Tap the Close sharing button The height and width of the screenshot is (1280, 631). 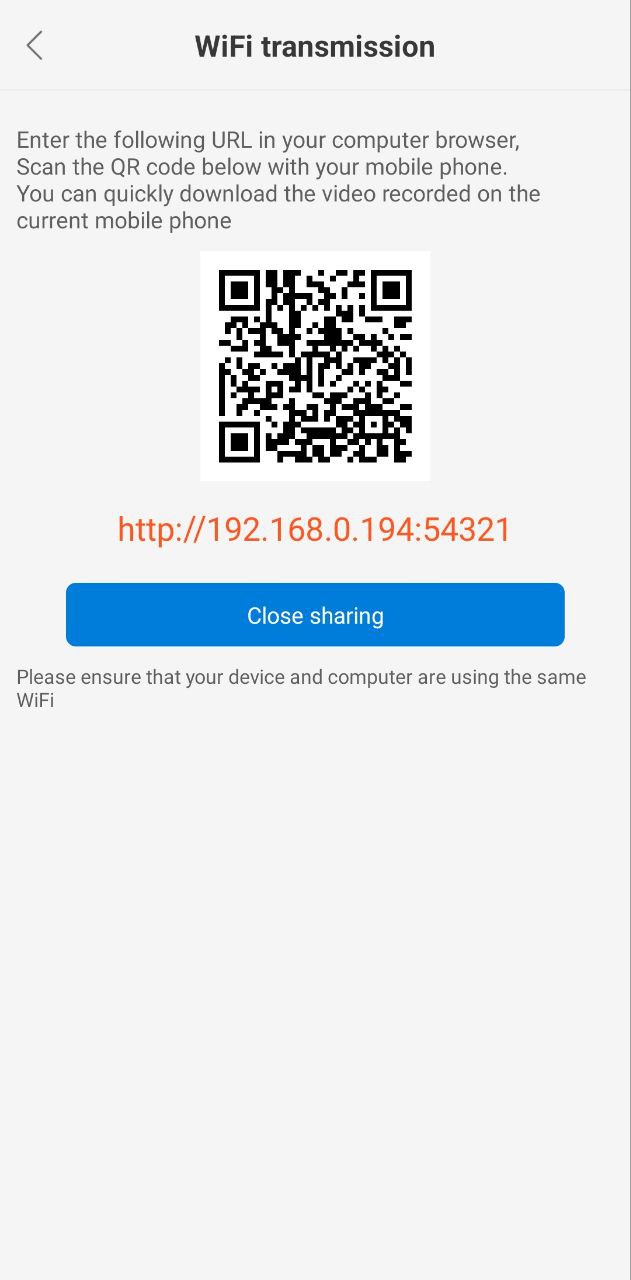click(x=315, y=615)
